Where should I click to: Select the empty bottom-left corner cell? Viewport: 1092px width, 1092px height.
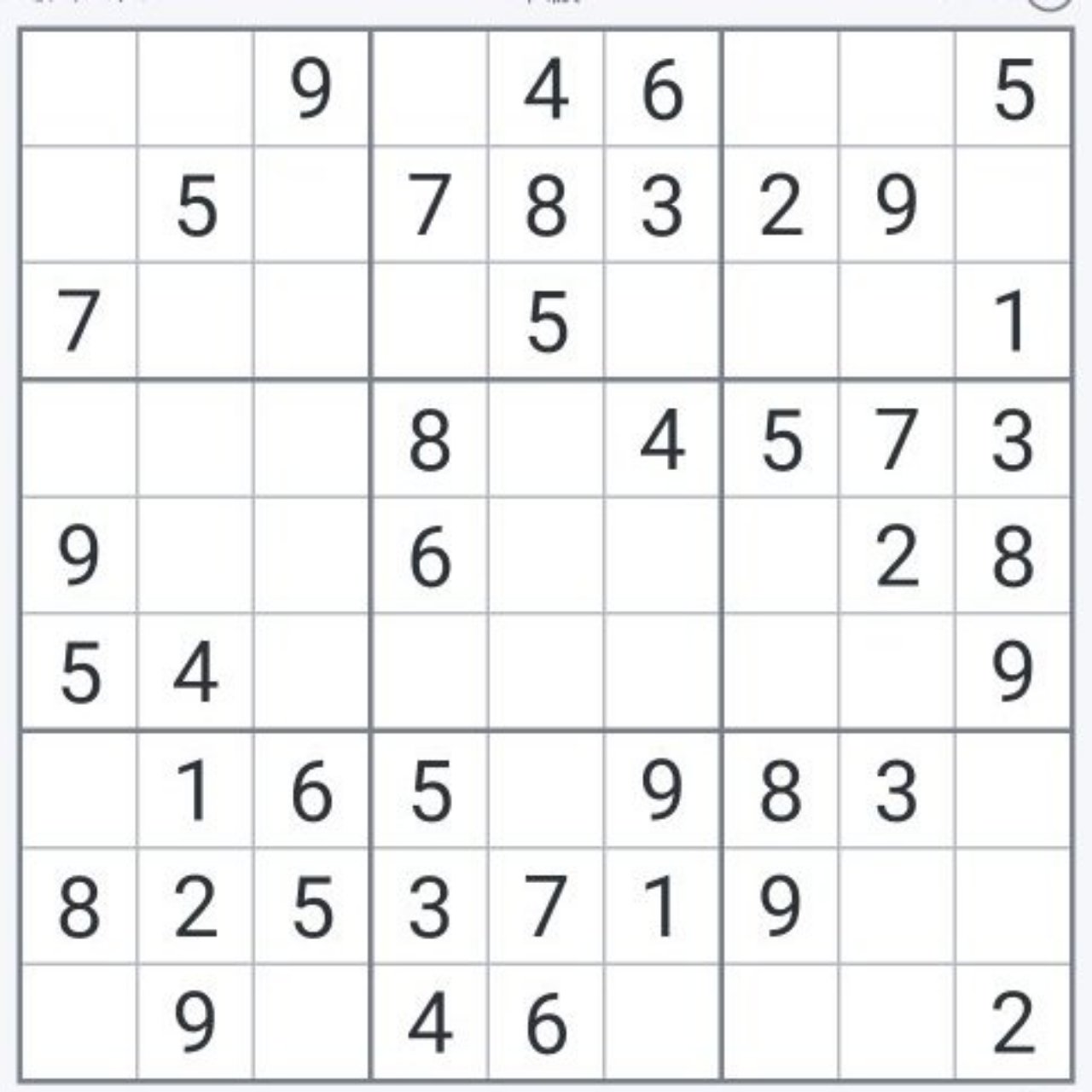[x=78, y=1022]
